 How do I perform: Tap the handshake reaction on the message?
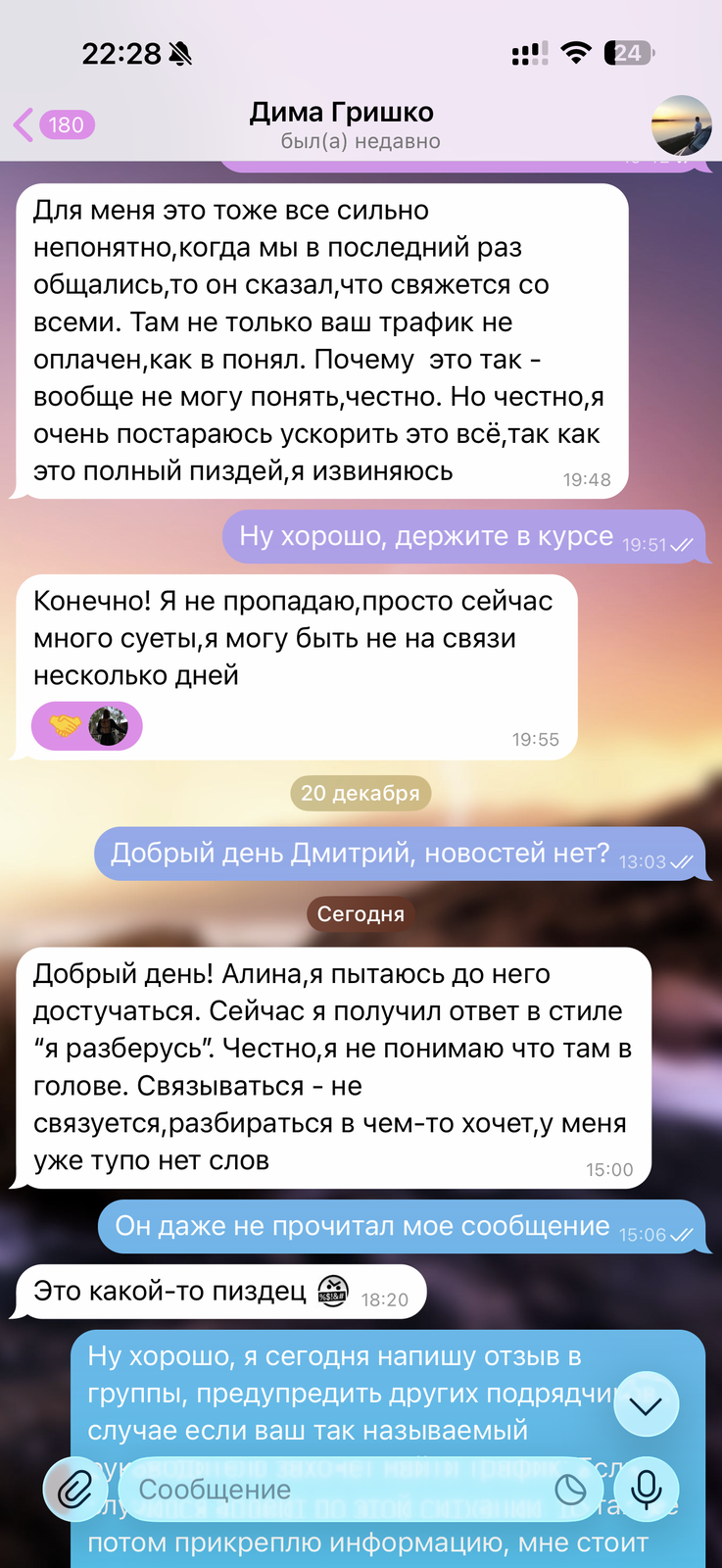(67, 727)
